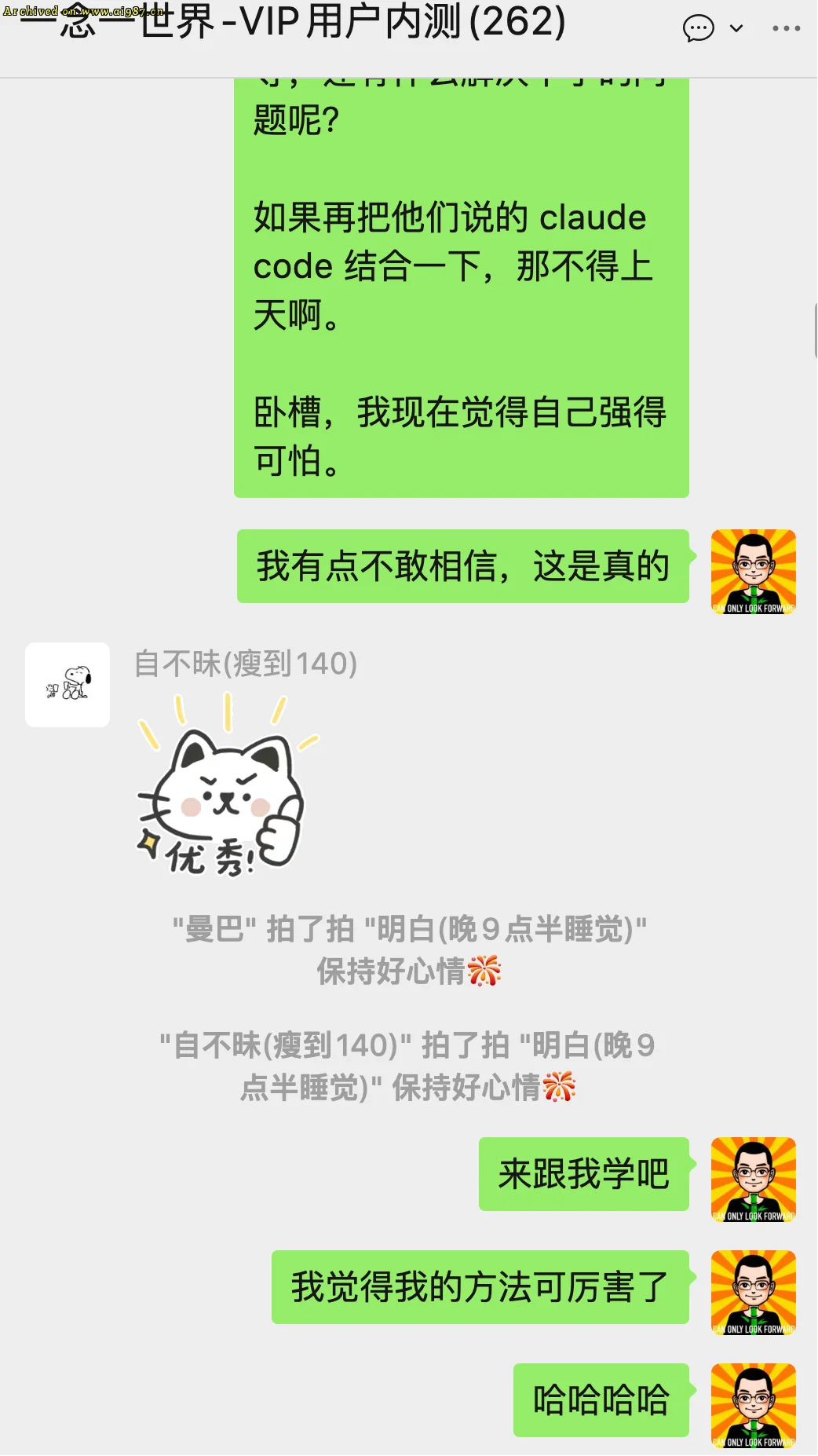Open the Snoopy avatar of 自不昧(瘦到140)
818x1456 pixels.
pyautogui.click(x=68, y=684)
